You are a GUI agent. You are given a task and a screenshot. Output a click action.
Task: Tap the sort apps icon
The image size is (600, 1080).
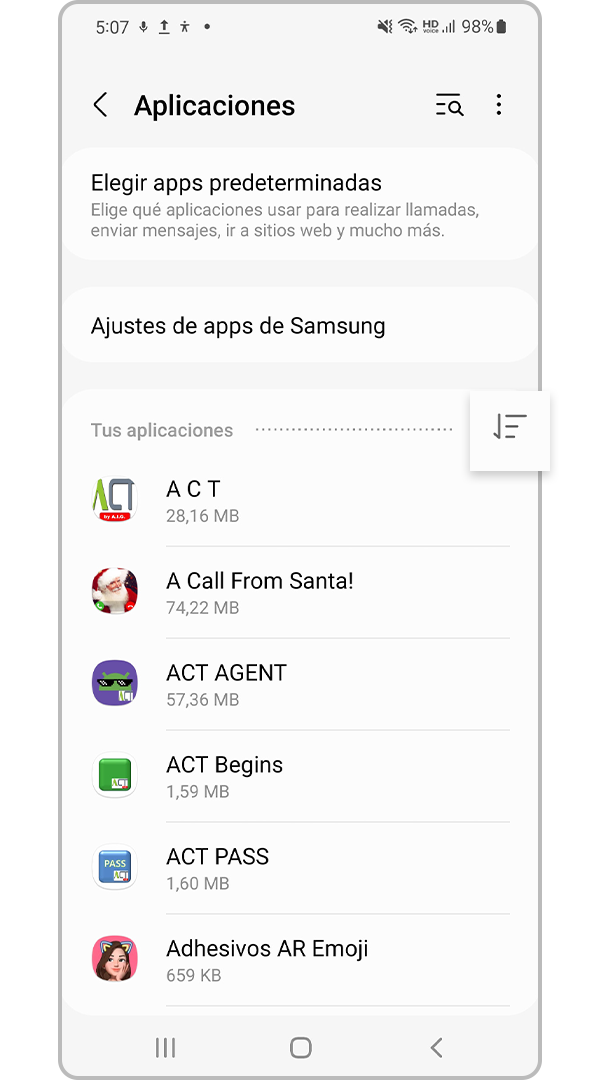click(x=509, y=428)
